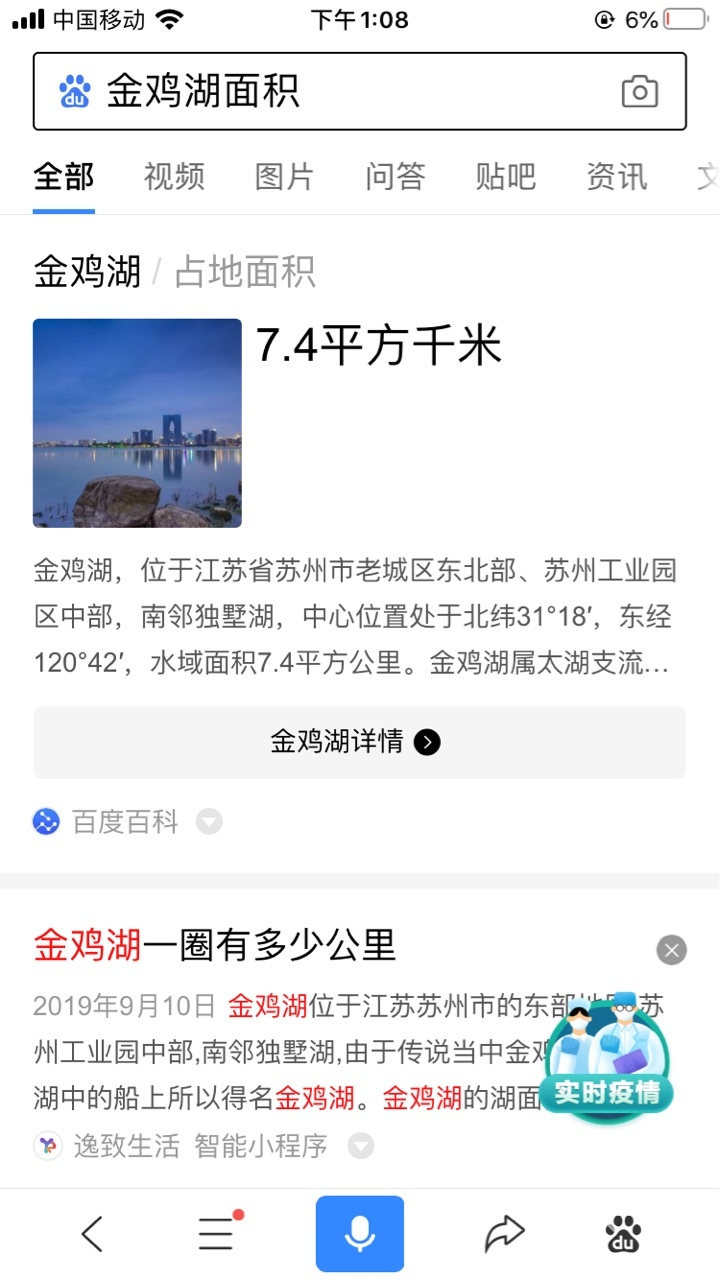
Task: Switch to the 贴吧 tab
Action: [506, 177]
